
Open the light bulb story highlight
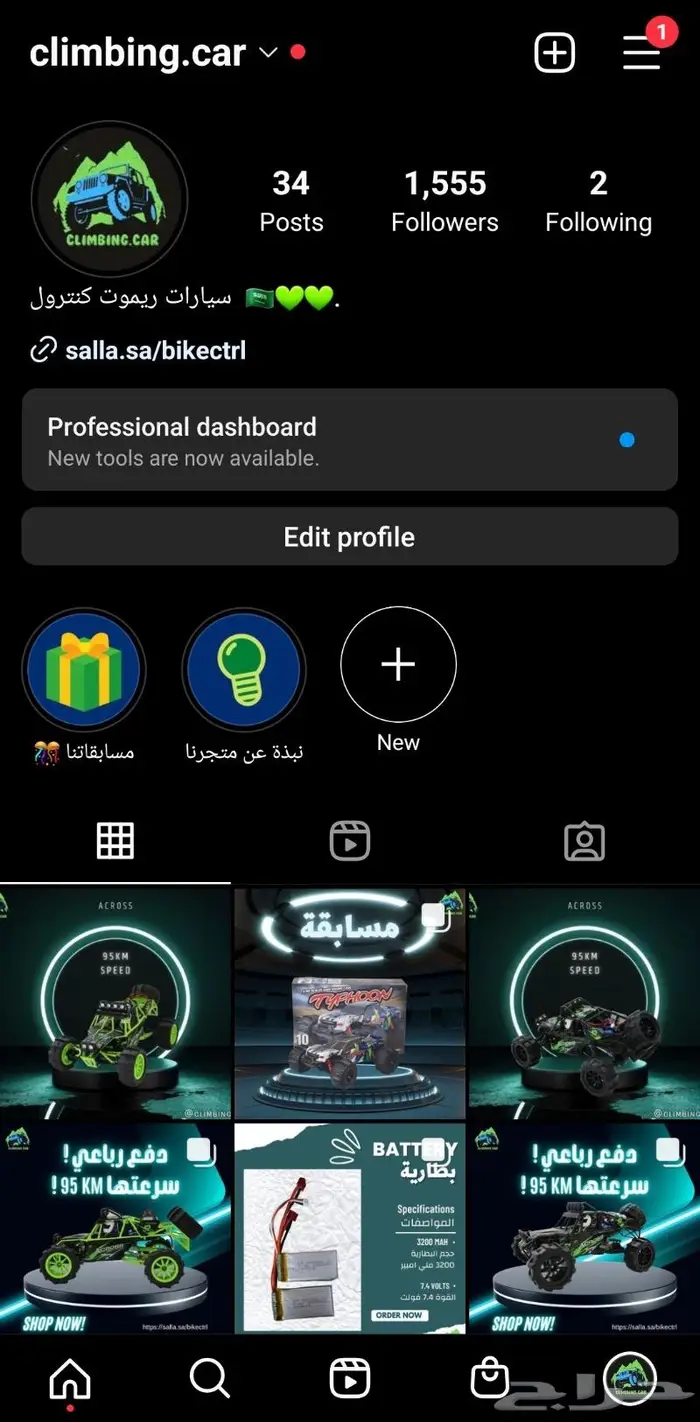pyautogui.click(x=244, y=668)
